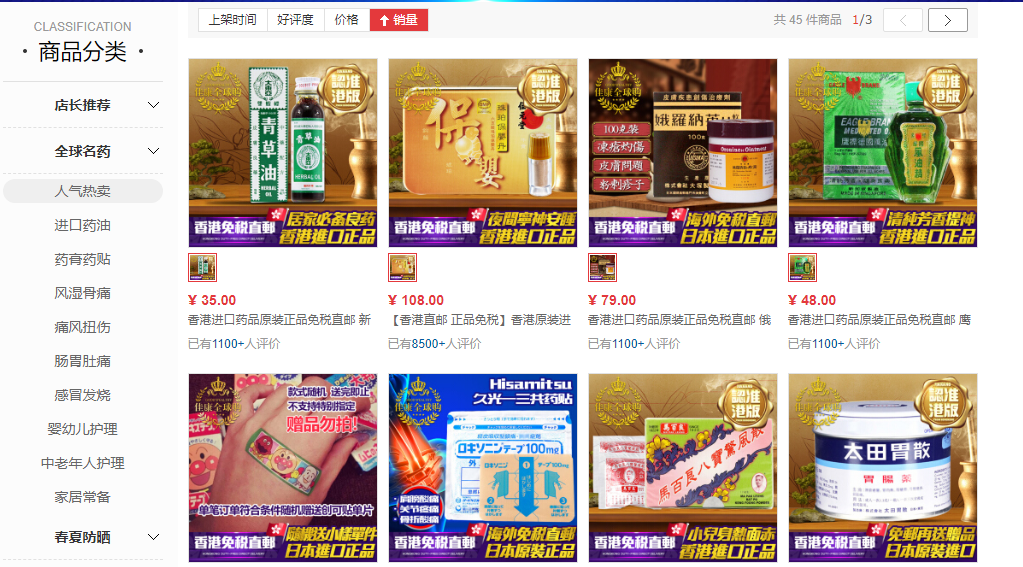Sort products by 上架时间
Viewport: 1023px width, 567px height.
tap(232, 19)
